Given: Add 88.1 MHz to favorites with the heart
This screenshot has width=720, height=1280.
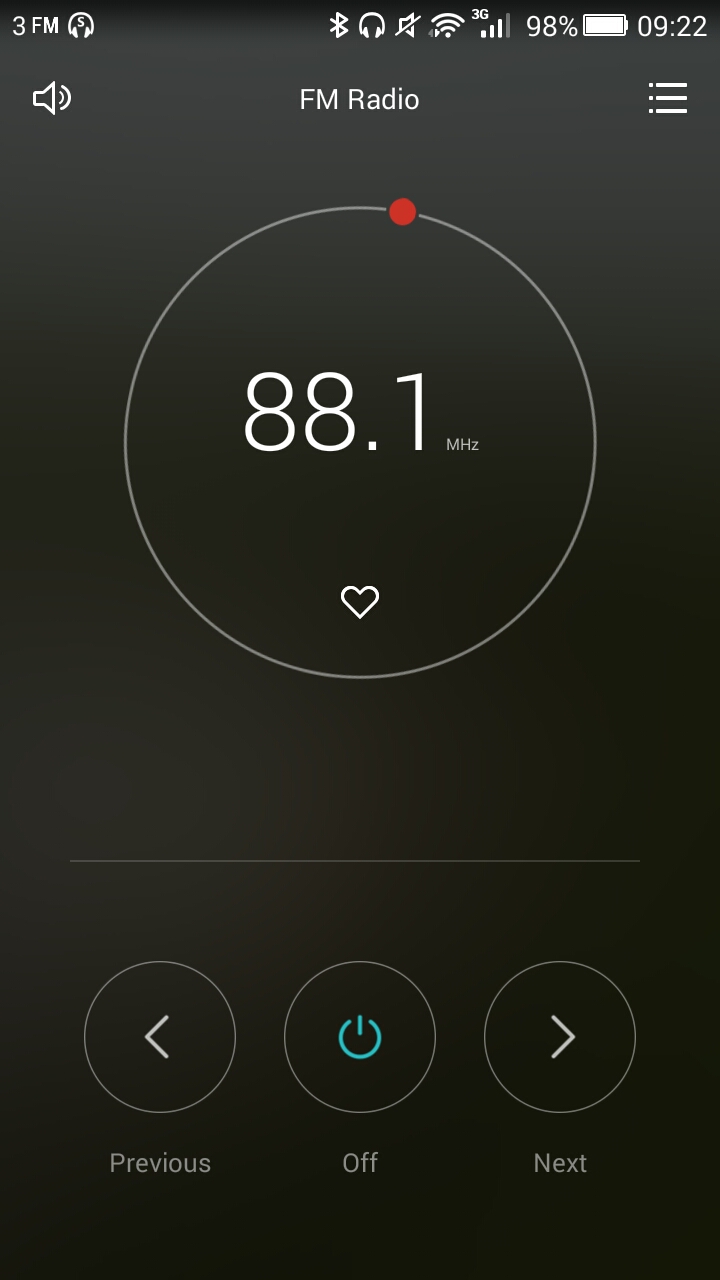Looking at the screenshot, I should tap(360, 602).
